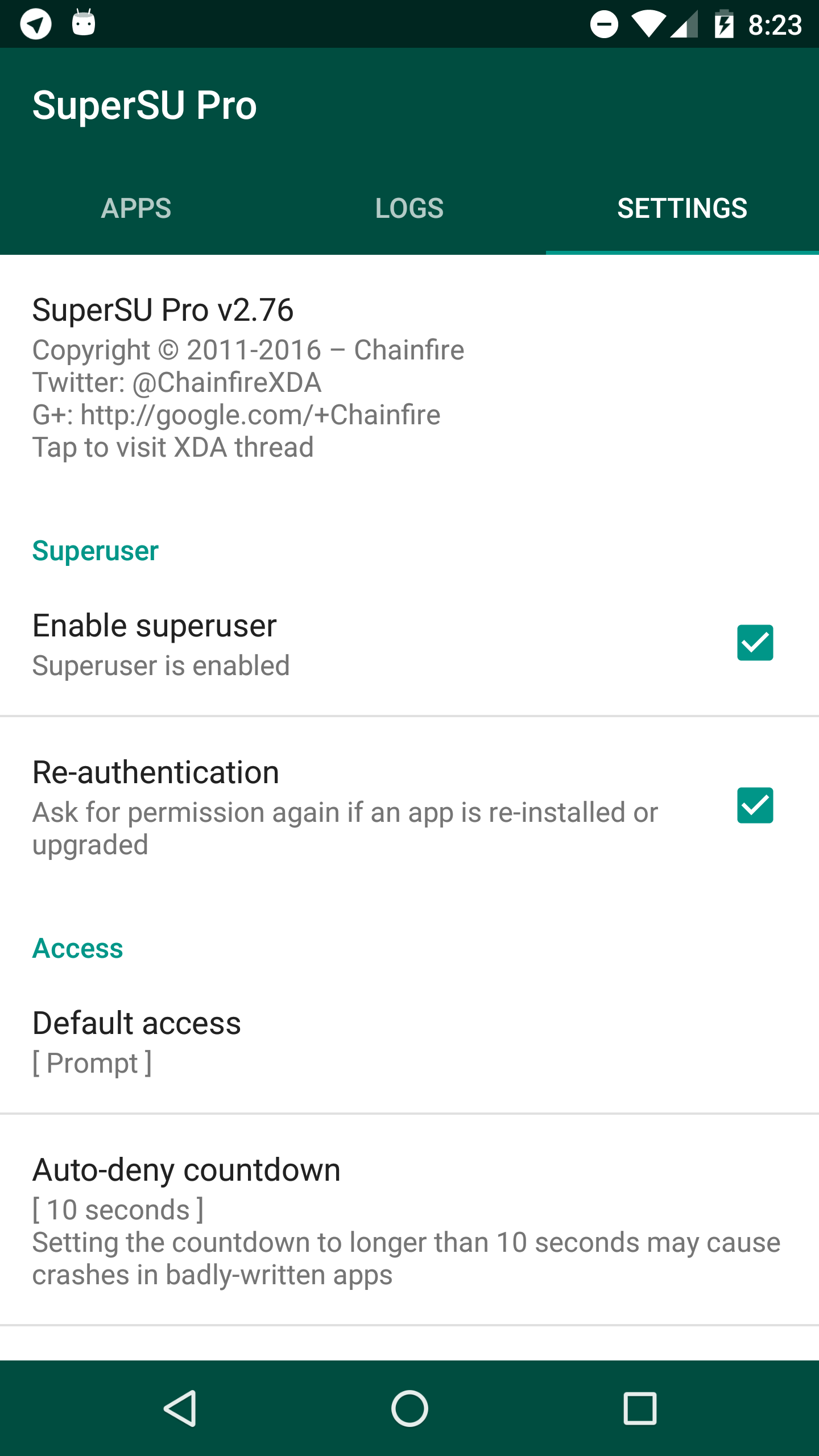Go back using the navigation bar
This screenshot has height=1456, width=819.
tap(180, 1408)
